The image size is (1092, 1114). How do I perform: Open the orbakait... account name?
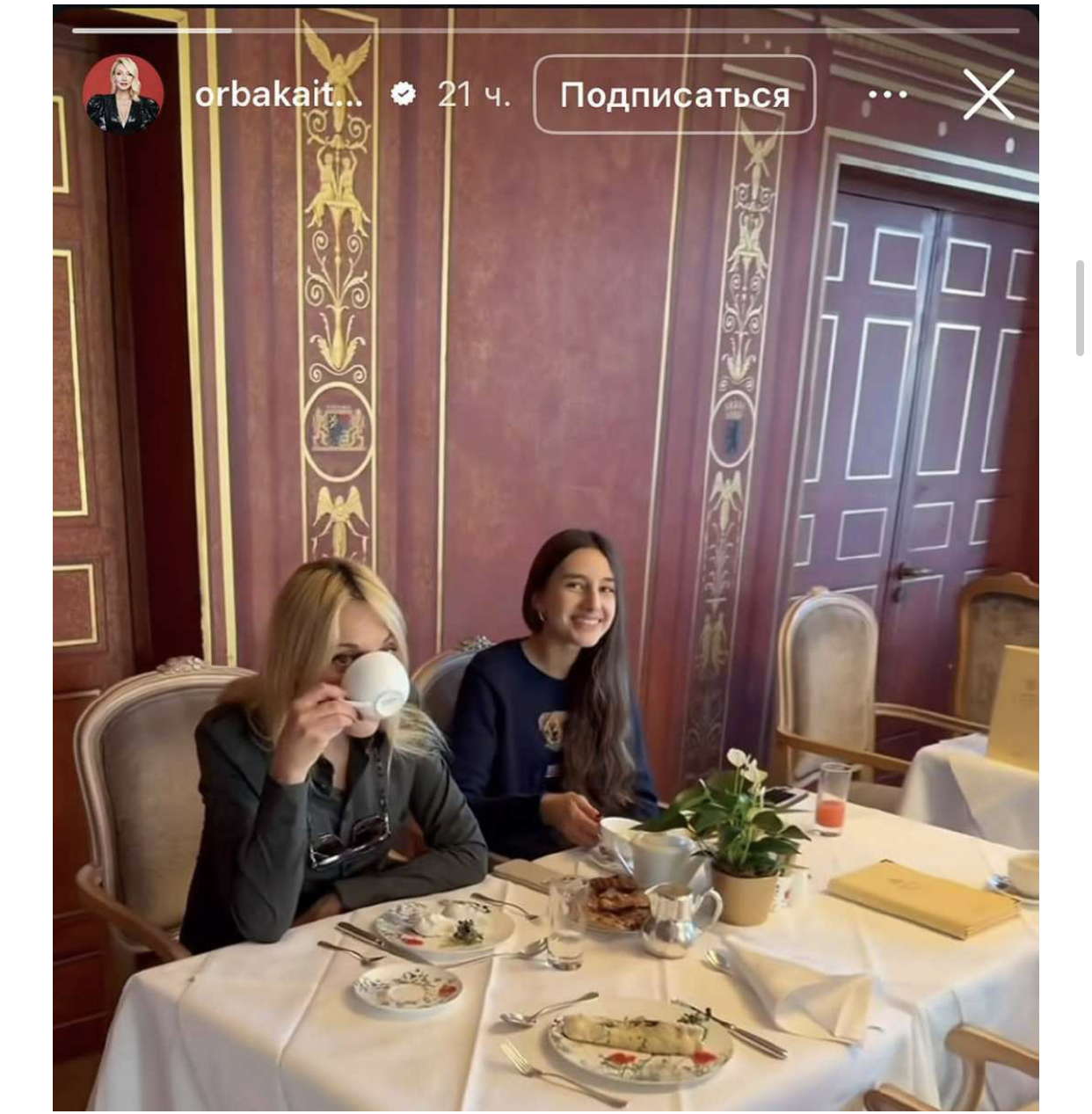pyautogui.click(x=278, y=94)
